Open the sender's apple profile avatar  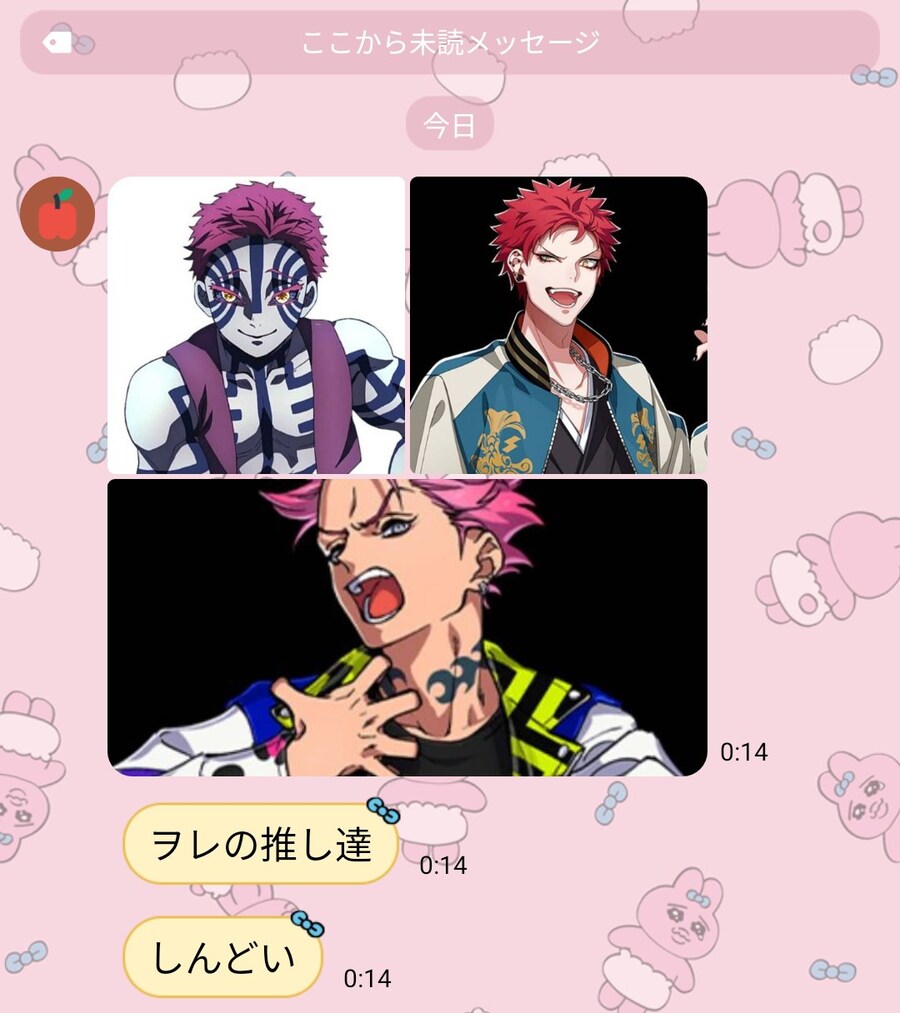[57, 213]
